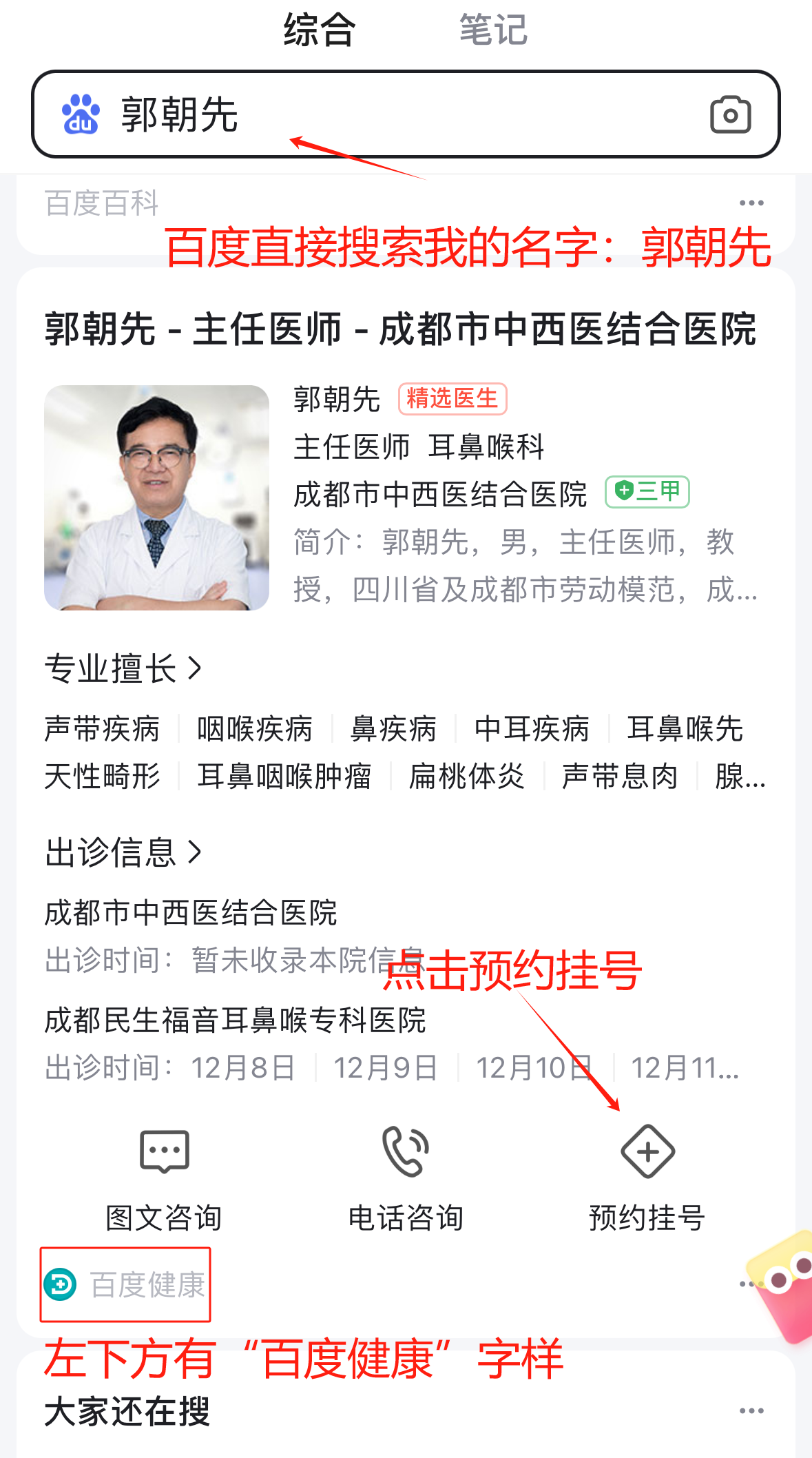Expand the 出诊信息 section chevron

[x=195, y=852]
